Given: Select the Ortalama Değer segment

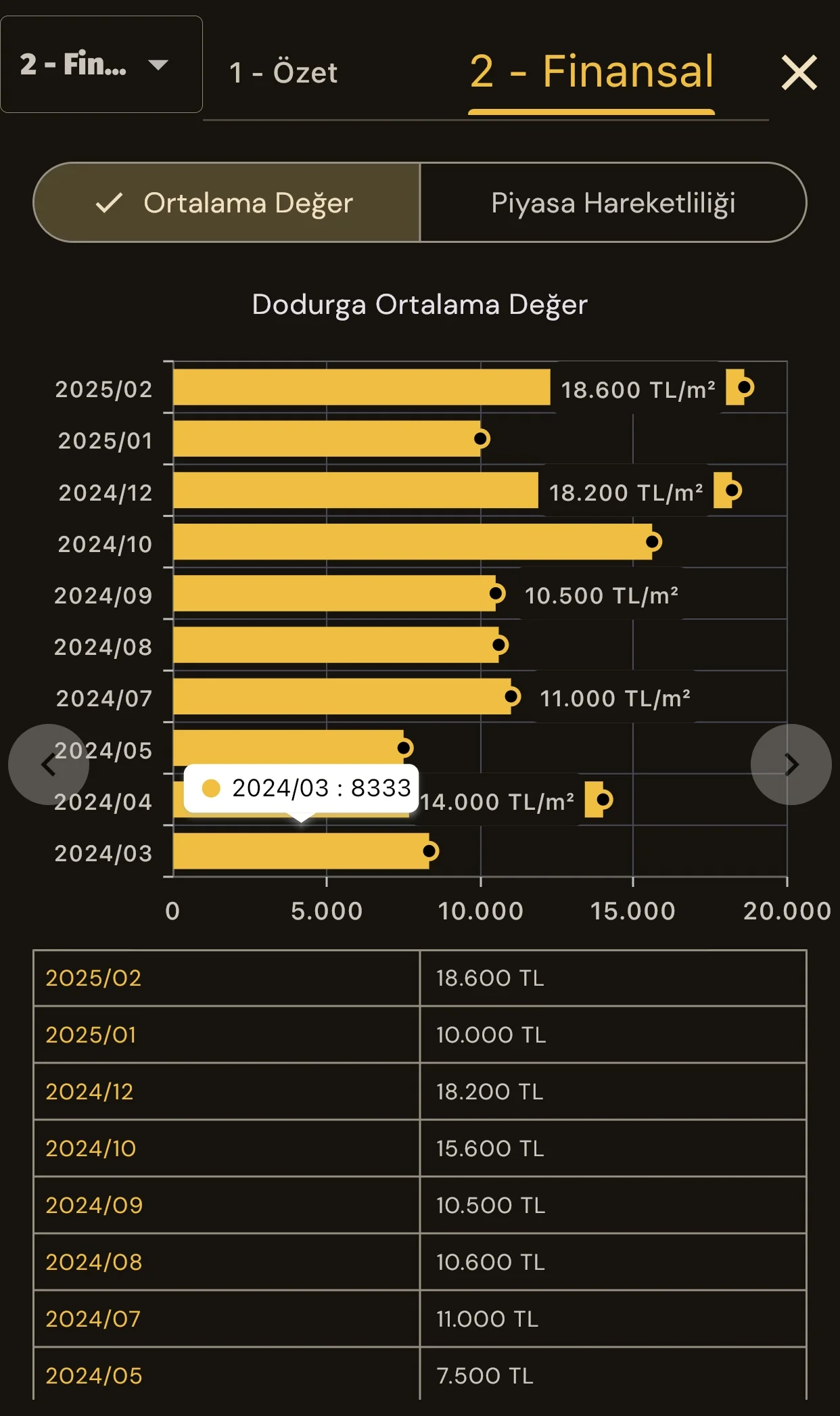Looking at the screenshot, I should (x=227, y=203).
